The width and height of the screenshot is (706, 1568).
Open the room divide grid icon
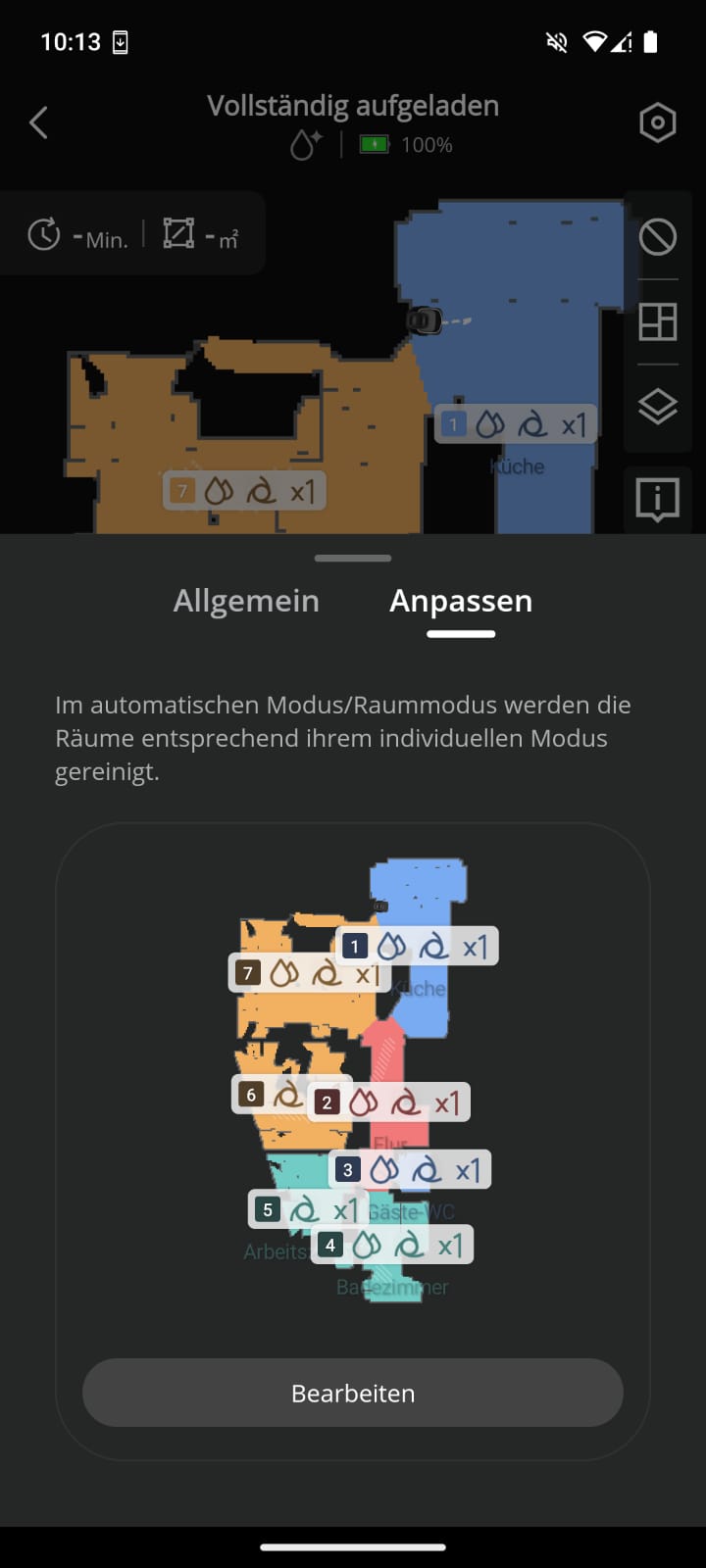[x=657, y=321]
